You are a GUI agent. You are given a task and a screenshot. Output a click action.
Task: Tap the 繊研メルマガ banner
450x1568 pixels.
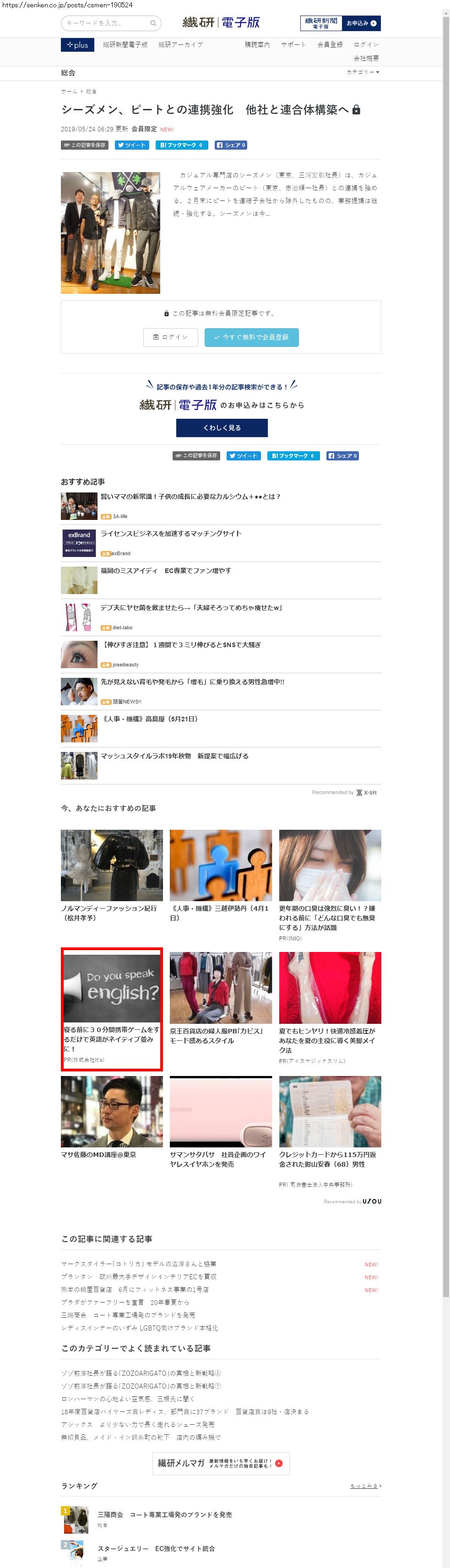pyautogui.click(x=221, y=1463)
